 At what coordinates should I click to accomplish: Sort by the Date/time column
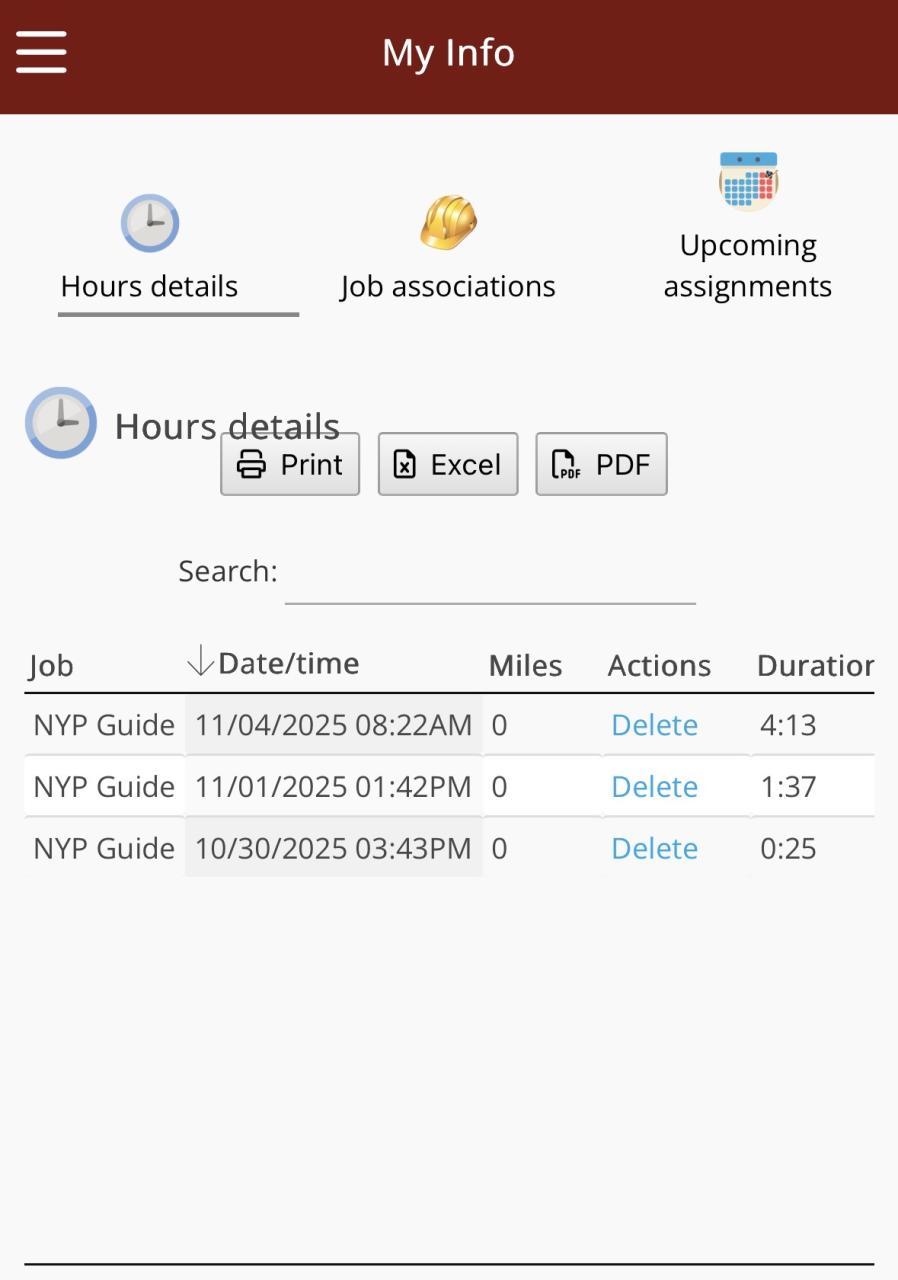point(288,663)
